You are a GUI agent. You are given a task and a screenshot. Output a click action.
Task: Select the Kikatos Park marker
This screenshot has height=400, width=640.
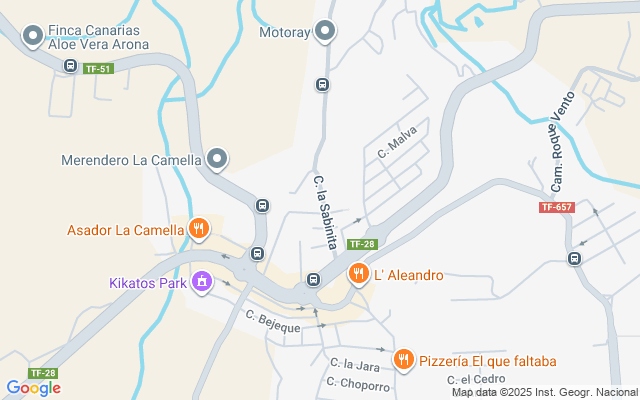coord(203,282)
